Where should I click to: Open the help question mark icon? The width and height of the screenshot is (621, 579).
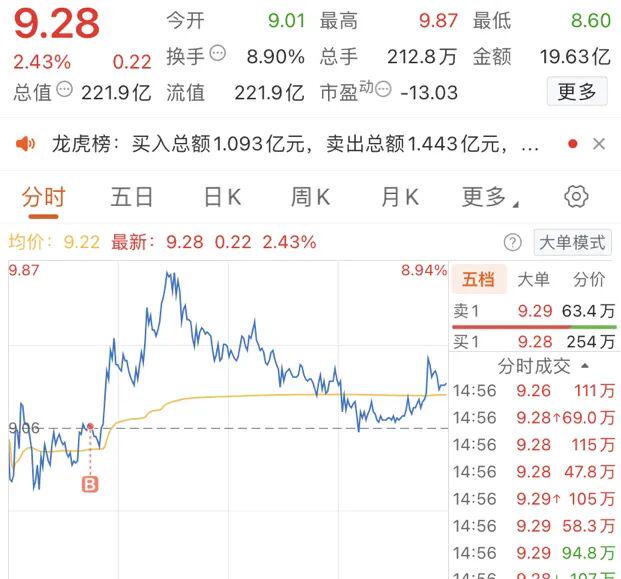pyautogui.click(x=513, y=242)
